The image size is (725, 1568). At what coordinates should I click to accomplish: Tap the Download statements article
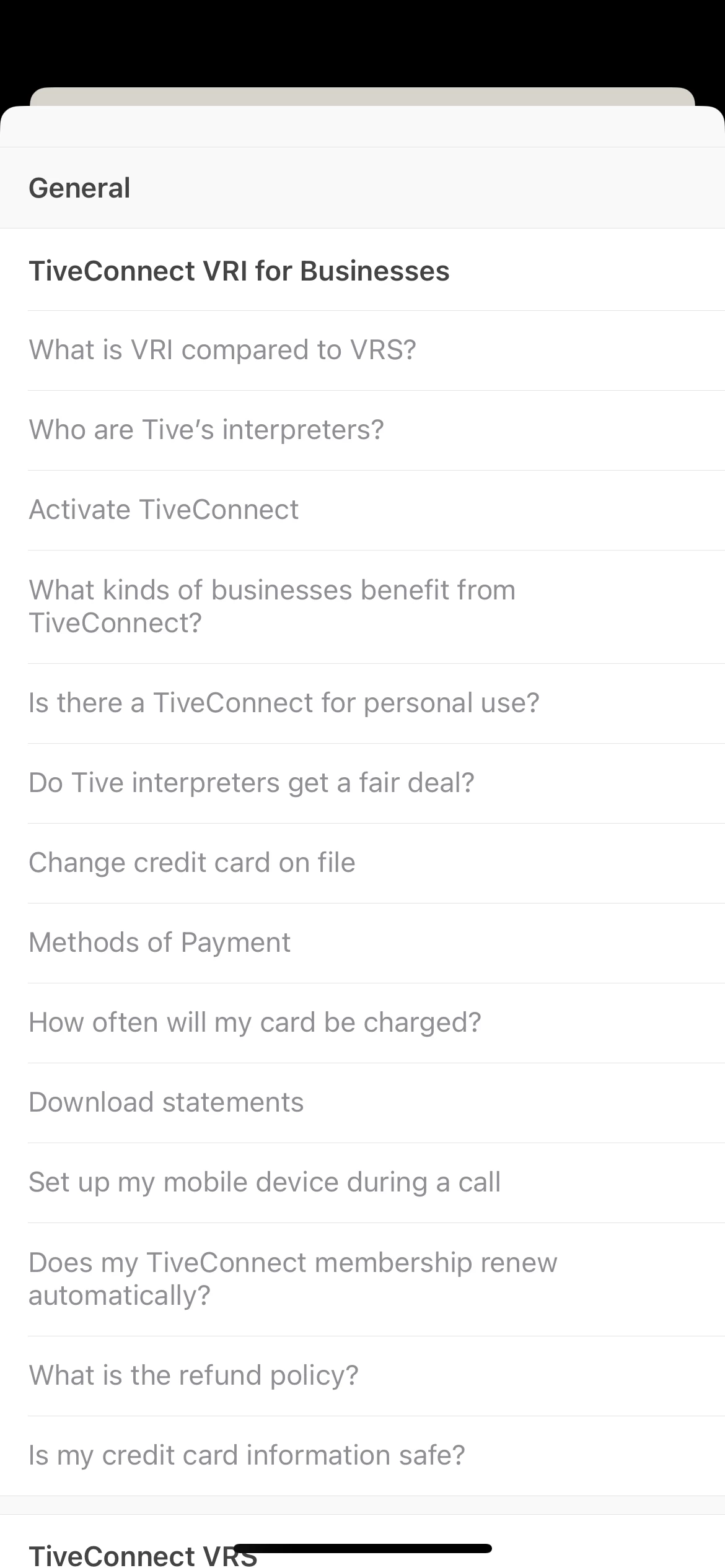click(166, 1102)
